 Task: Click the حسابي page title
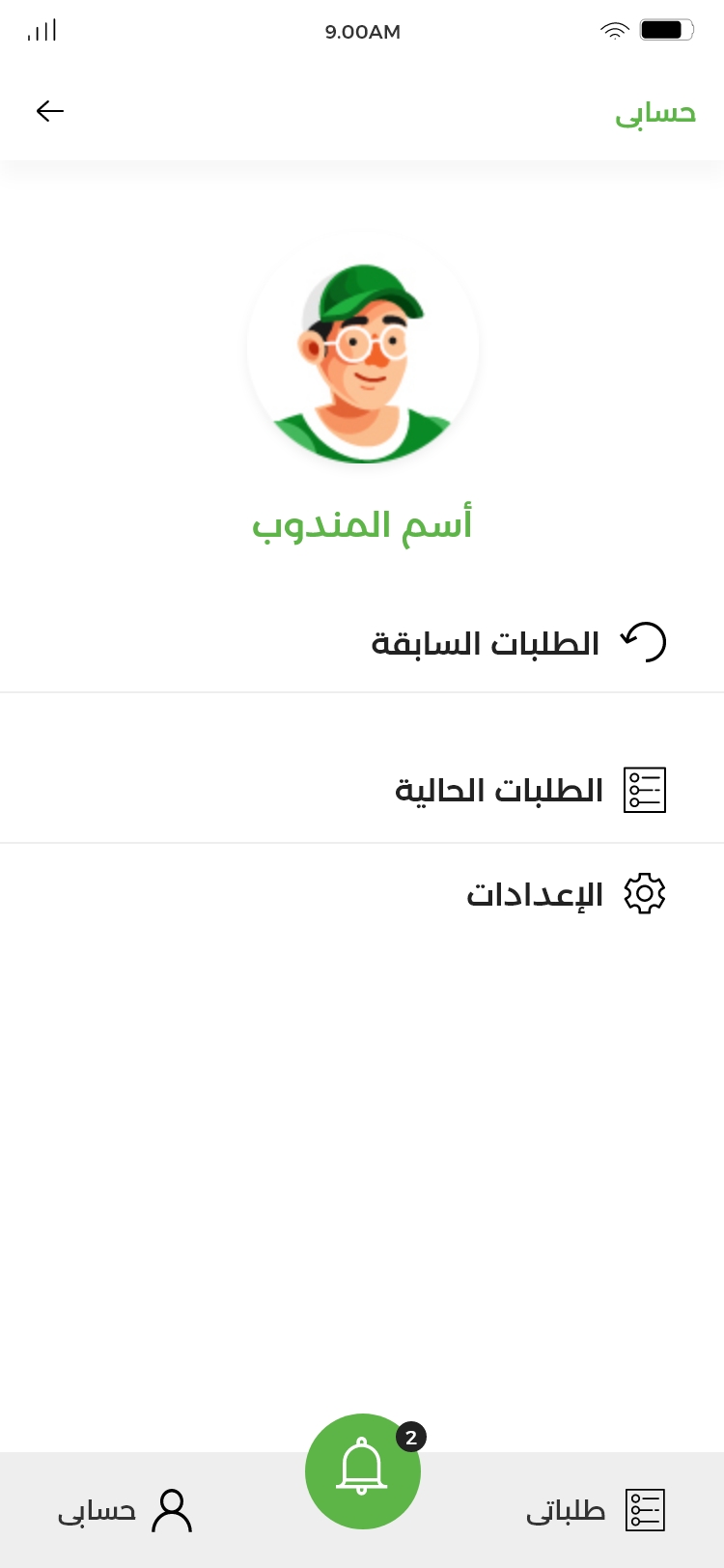click(655, 113)
